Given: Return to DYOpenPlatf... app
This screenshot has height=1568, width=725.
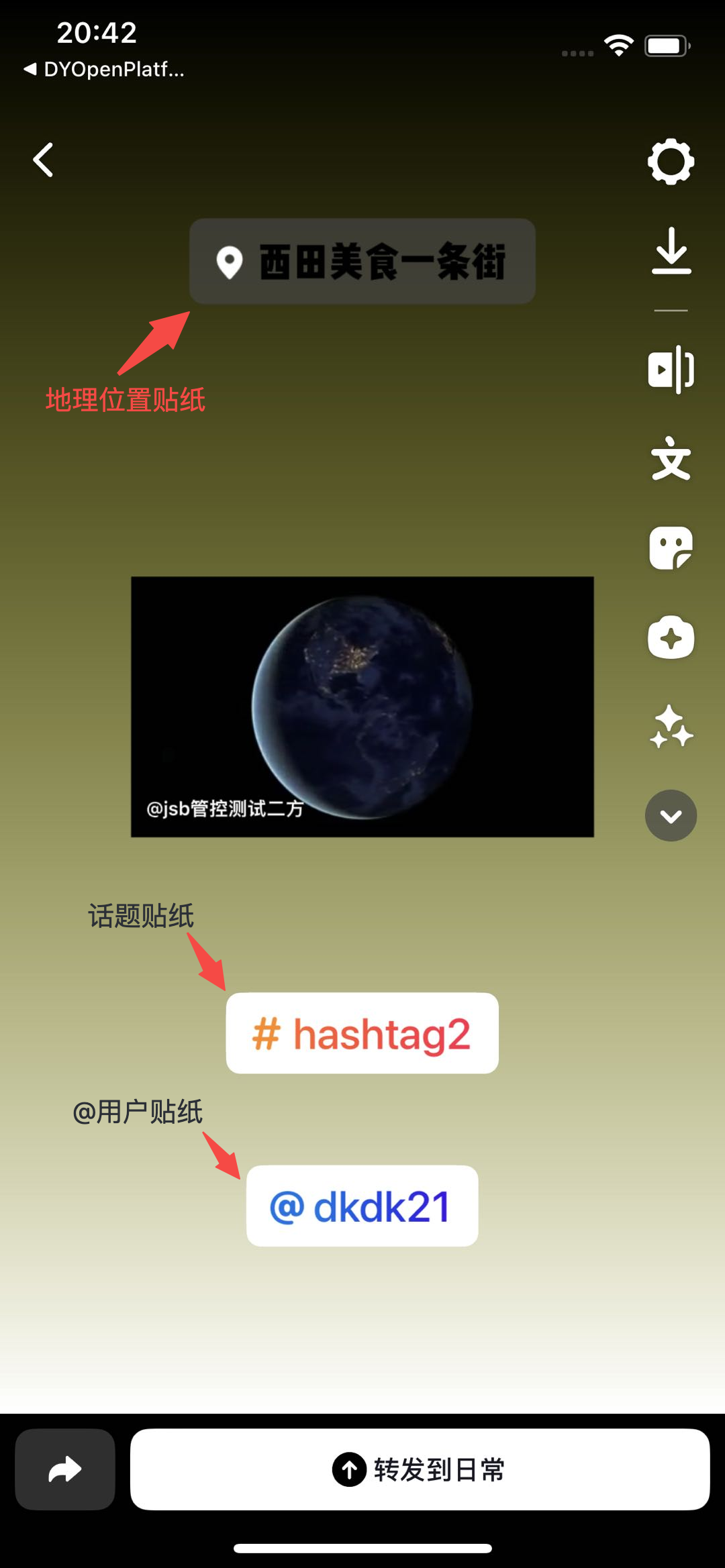Looking at the screenshot, I should (x=104, y=69).
